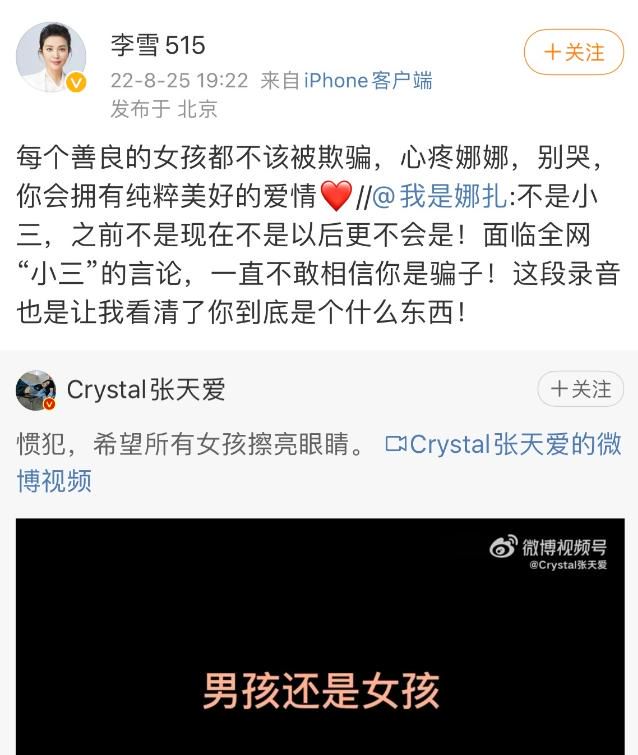Open Crystal张天爱's username
This screenshot has height=755, width=638.
tap(146, 390)
